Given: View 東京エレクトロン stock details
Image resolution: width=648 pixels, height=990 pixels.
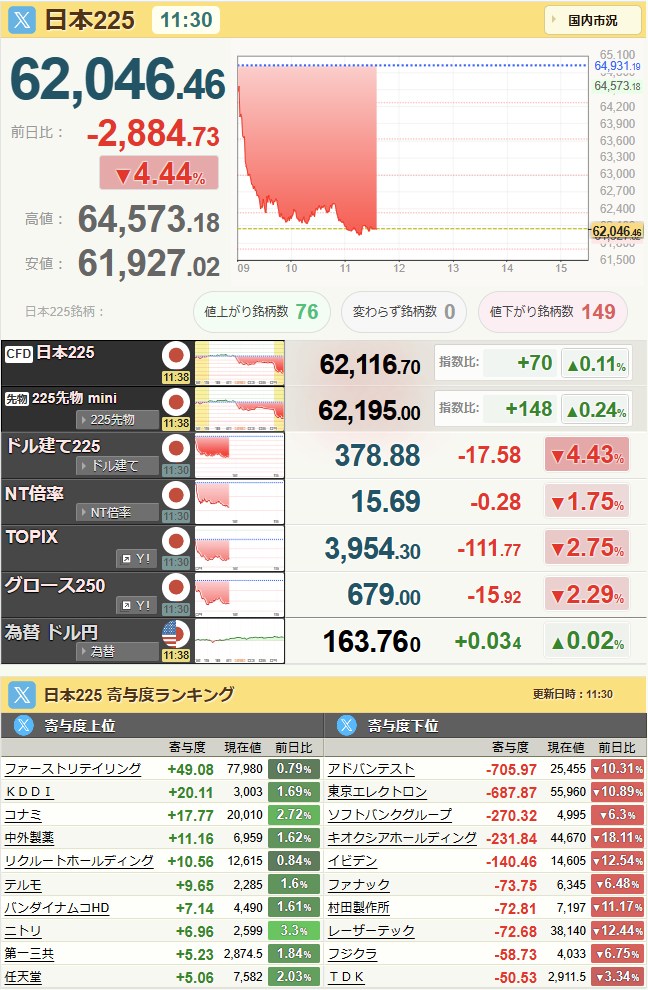Looking at the screenshot, I should click(378, 792).
